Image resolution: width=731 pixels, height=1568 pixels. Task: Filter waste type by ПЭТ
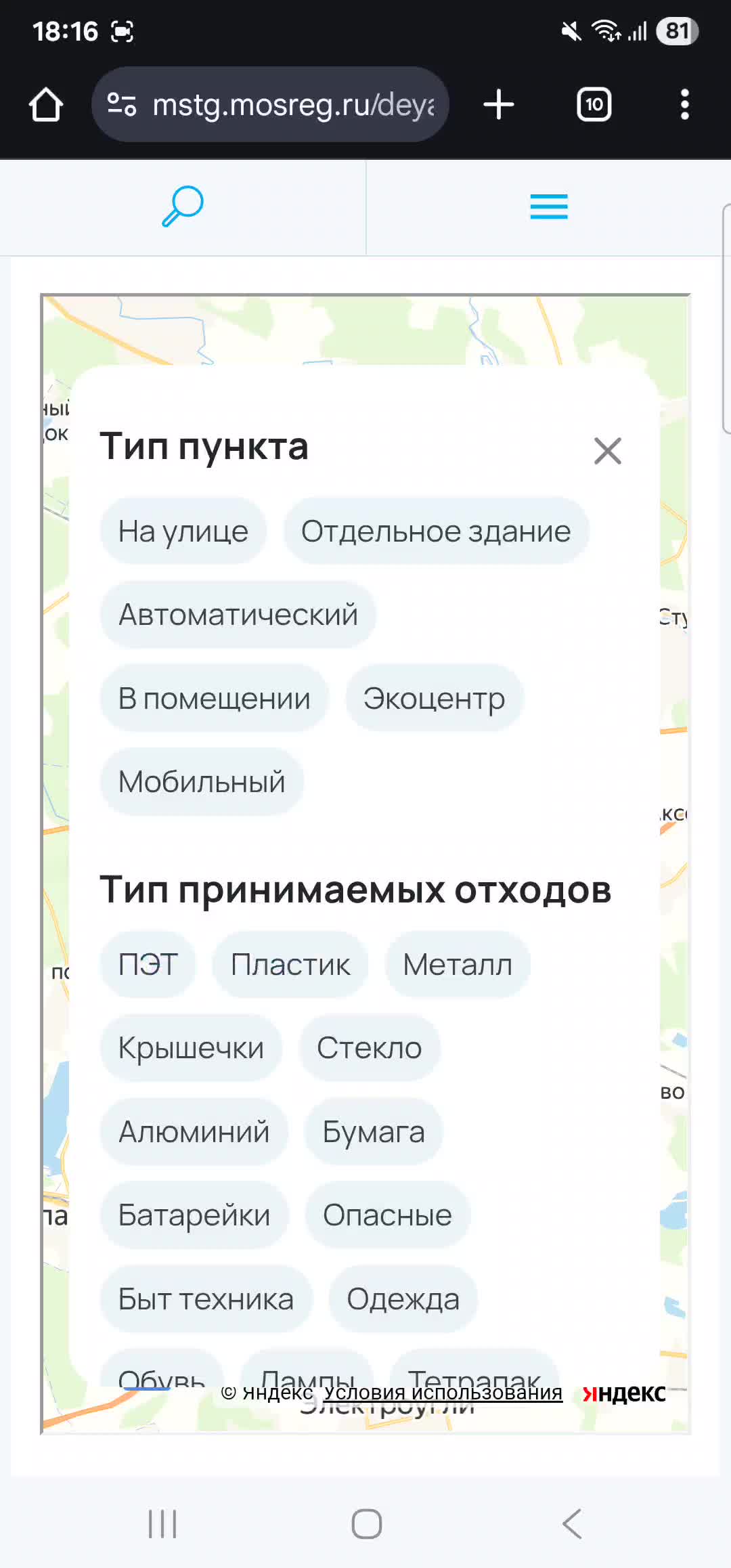coord(148,965)
